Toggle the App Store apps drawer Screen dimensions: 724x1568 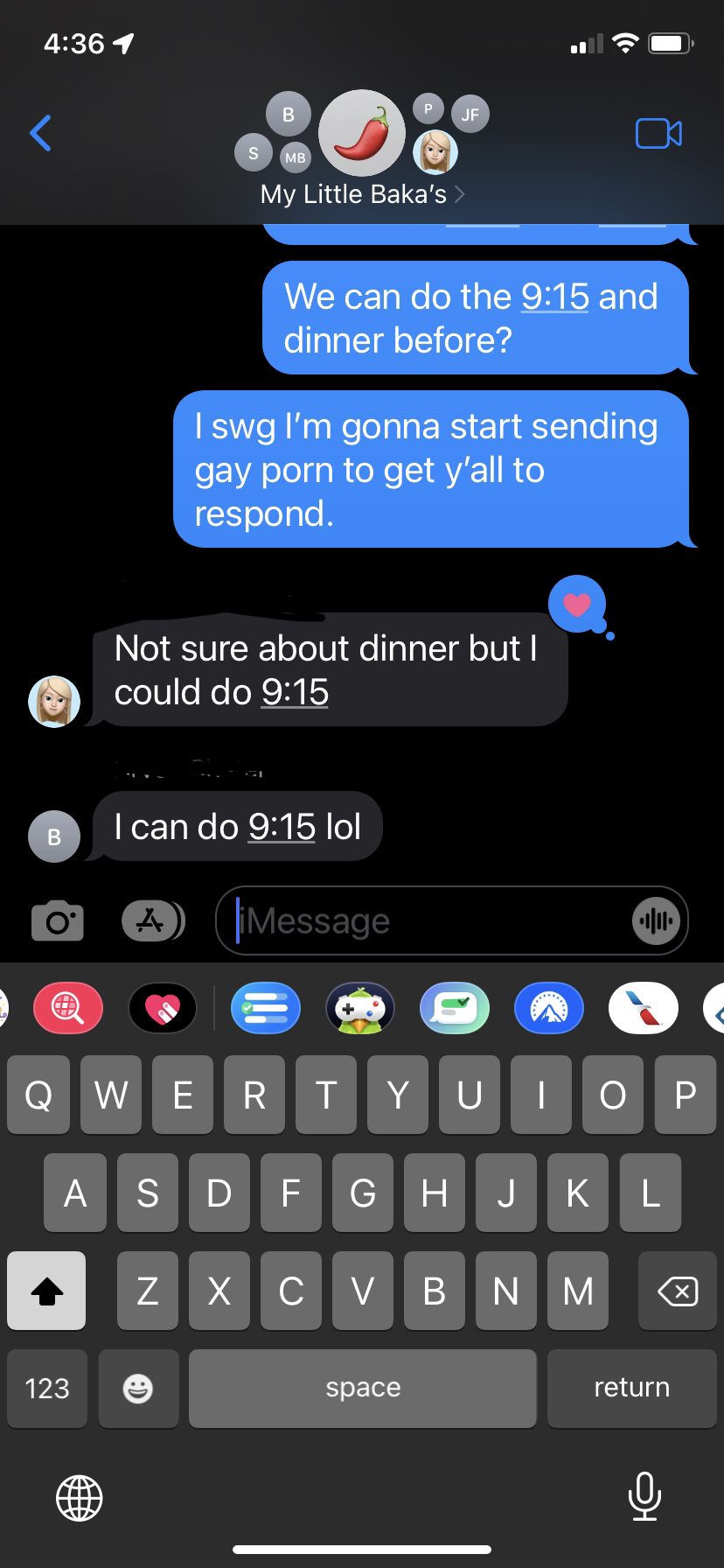point(152,920)
